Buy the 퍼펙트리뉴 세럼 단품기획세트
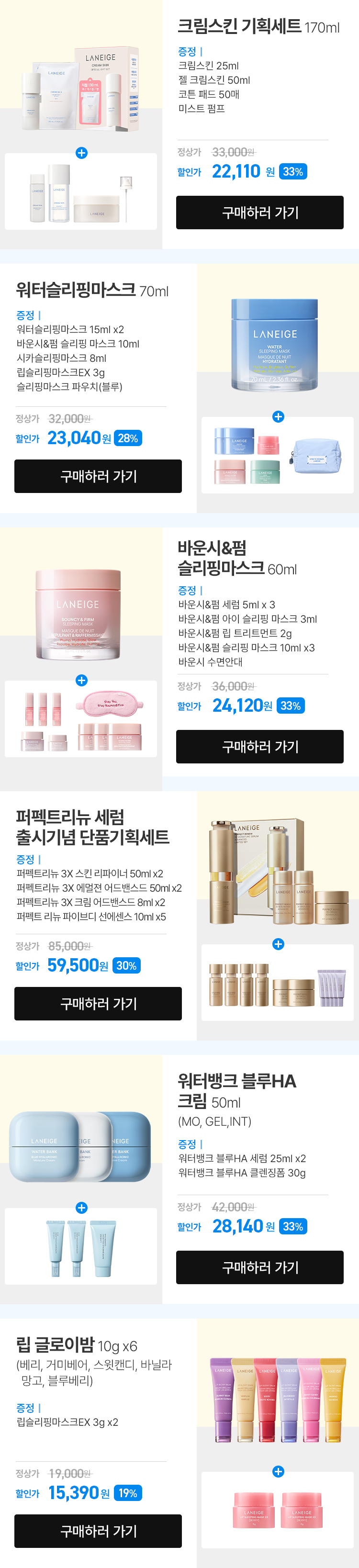Screen dimensions: 359x1568 [x=98, y=1003]
